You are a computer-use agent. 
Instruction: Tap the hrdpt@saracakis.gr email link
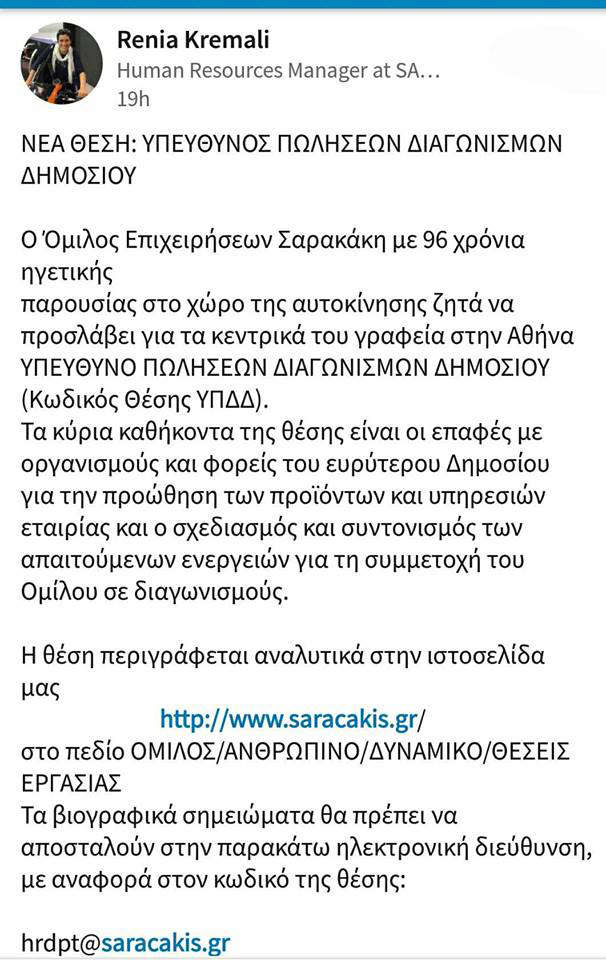[x=126, y=942]
